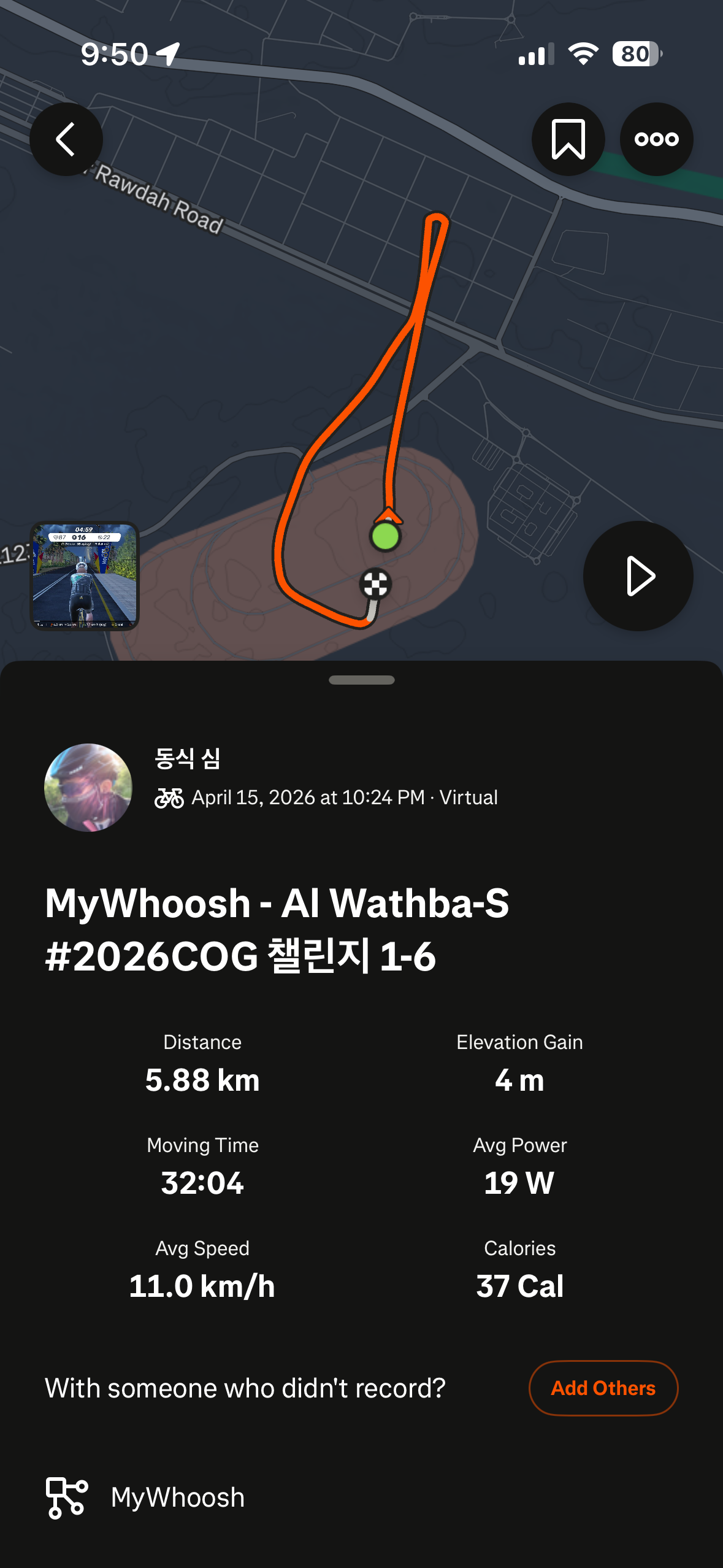Viewport: 723px width, 1568px height.
Task: Open the MyWhoosh ride screenshot thumbnail
Action: [85, 576]
